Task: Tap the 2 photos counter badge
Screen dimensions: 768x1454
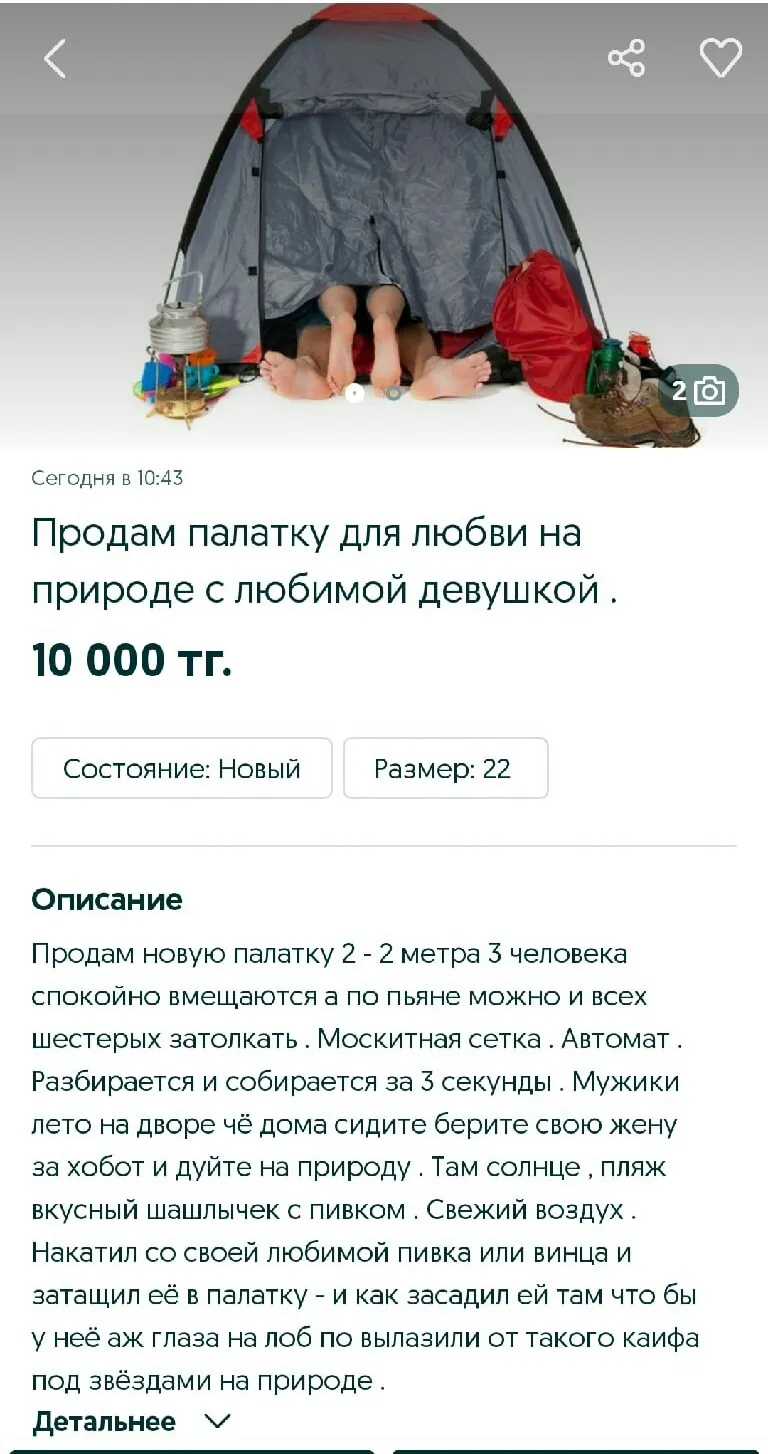Action: [x=698, y=390]
